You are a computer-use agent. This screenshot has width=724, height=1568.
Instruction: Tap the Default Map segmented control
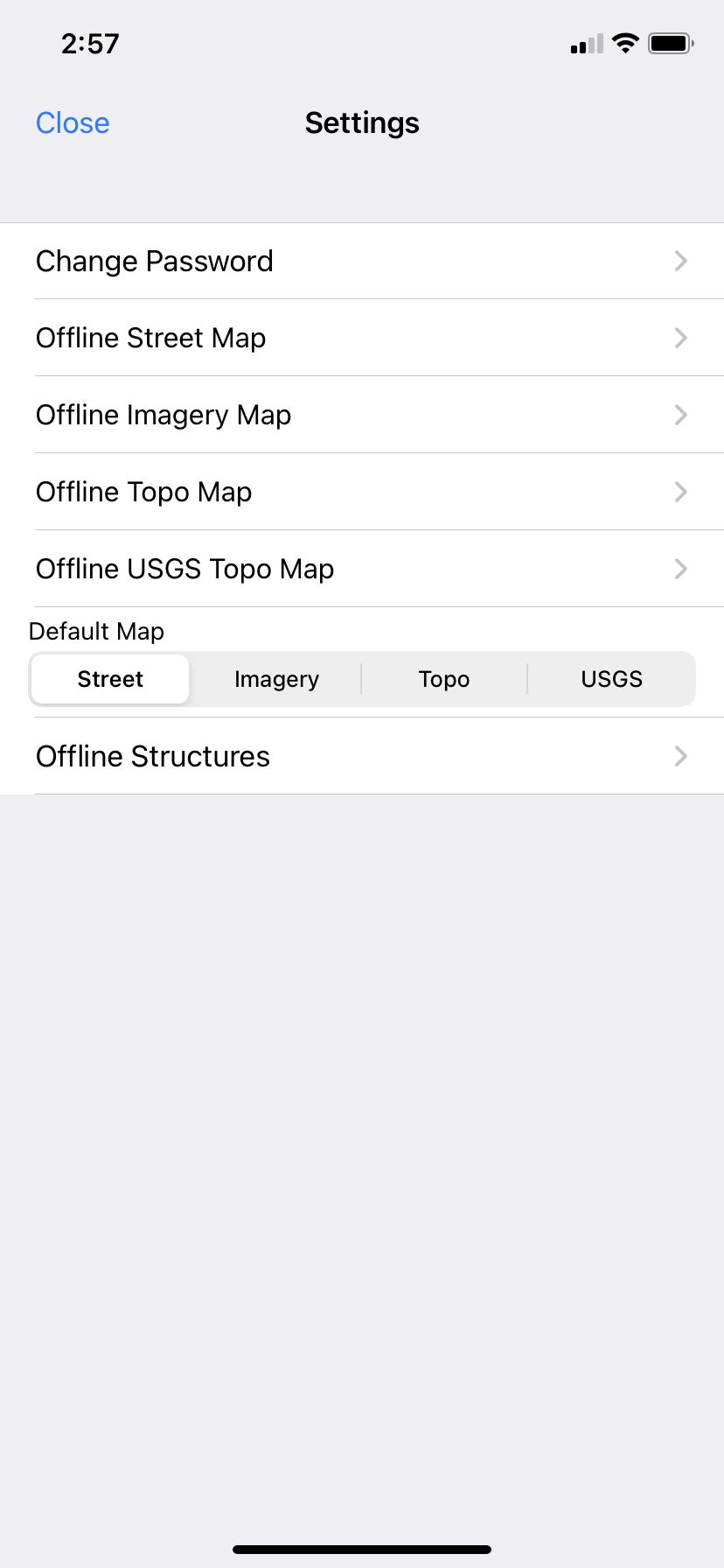[362, 679]
